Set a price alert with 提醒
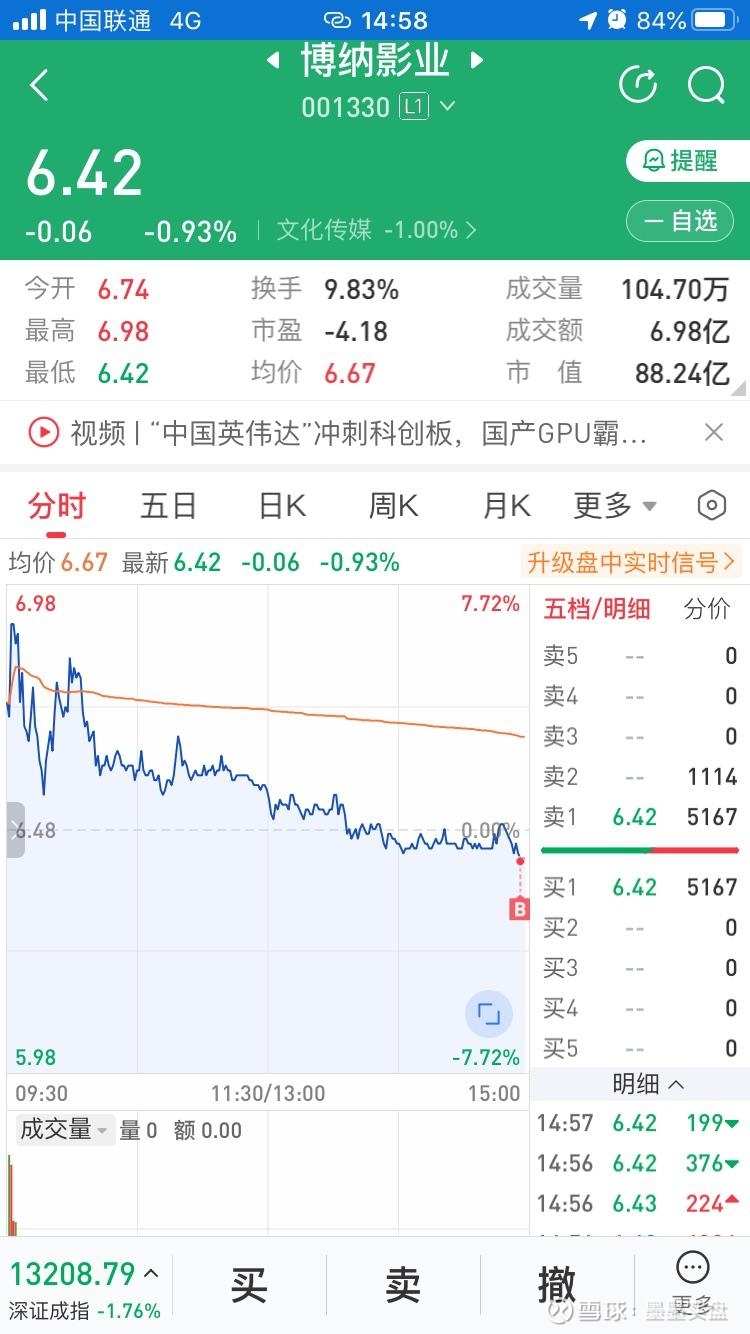 pos(681,160)
